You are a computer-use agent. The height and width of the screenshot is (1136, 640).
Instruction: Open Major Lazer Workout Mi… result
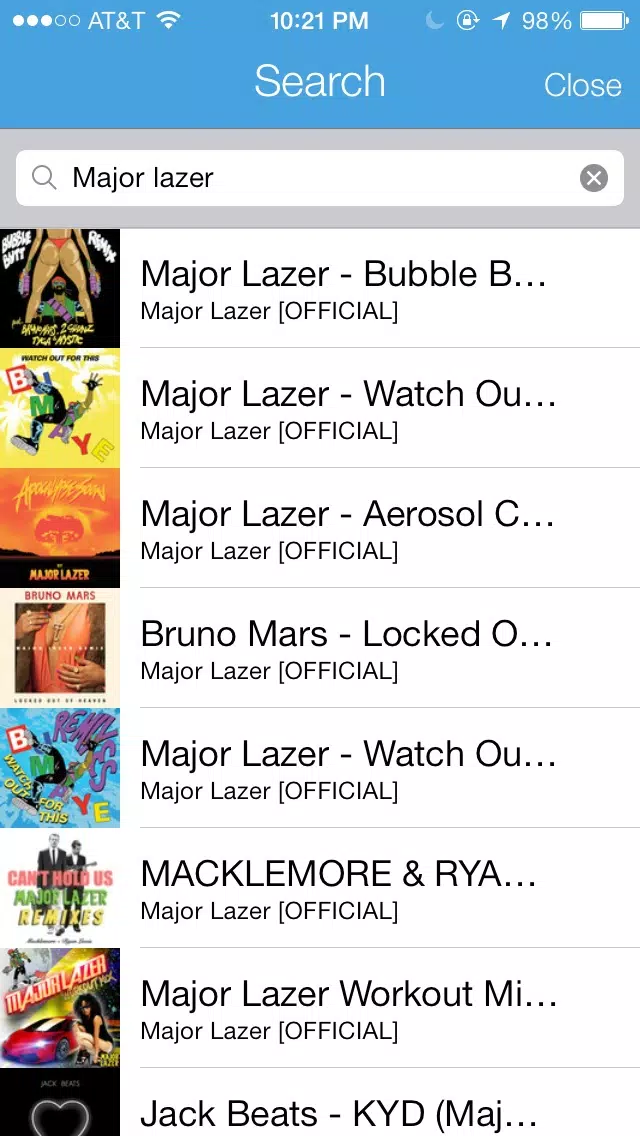point(320,1008)
